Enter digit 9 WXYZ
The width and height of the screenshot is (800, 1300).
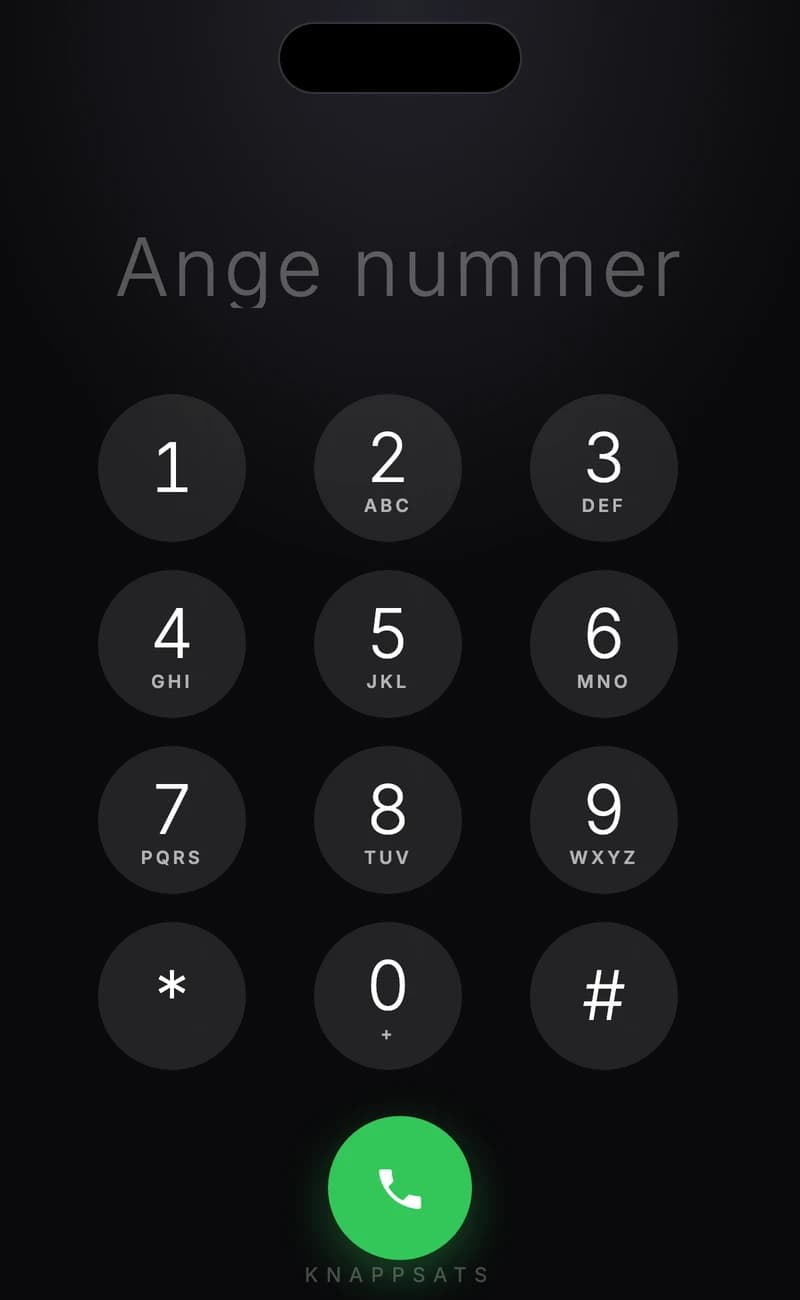tap(604, 820)
